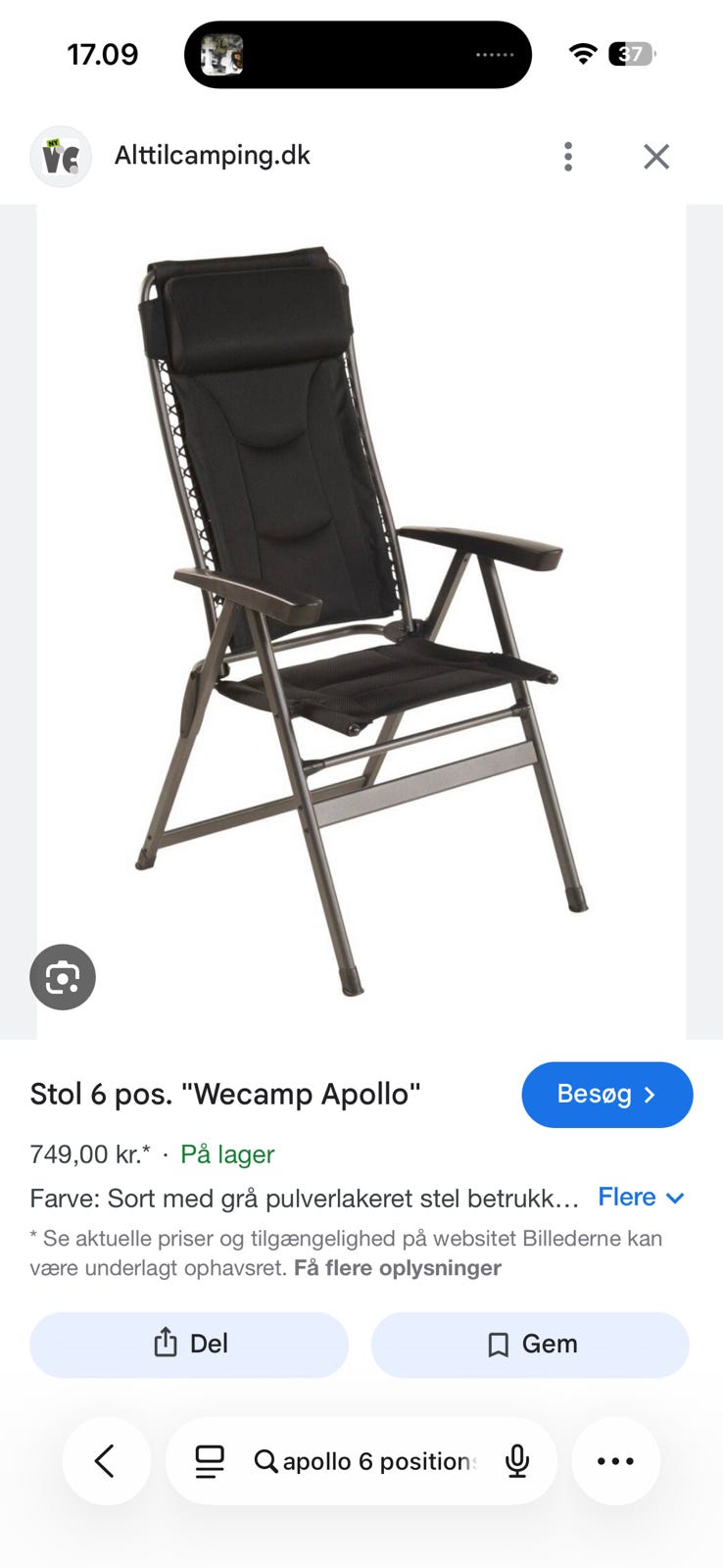
Task: Open the browser's more options button
Action: (615, 1461)
